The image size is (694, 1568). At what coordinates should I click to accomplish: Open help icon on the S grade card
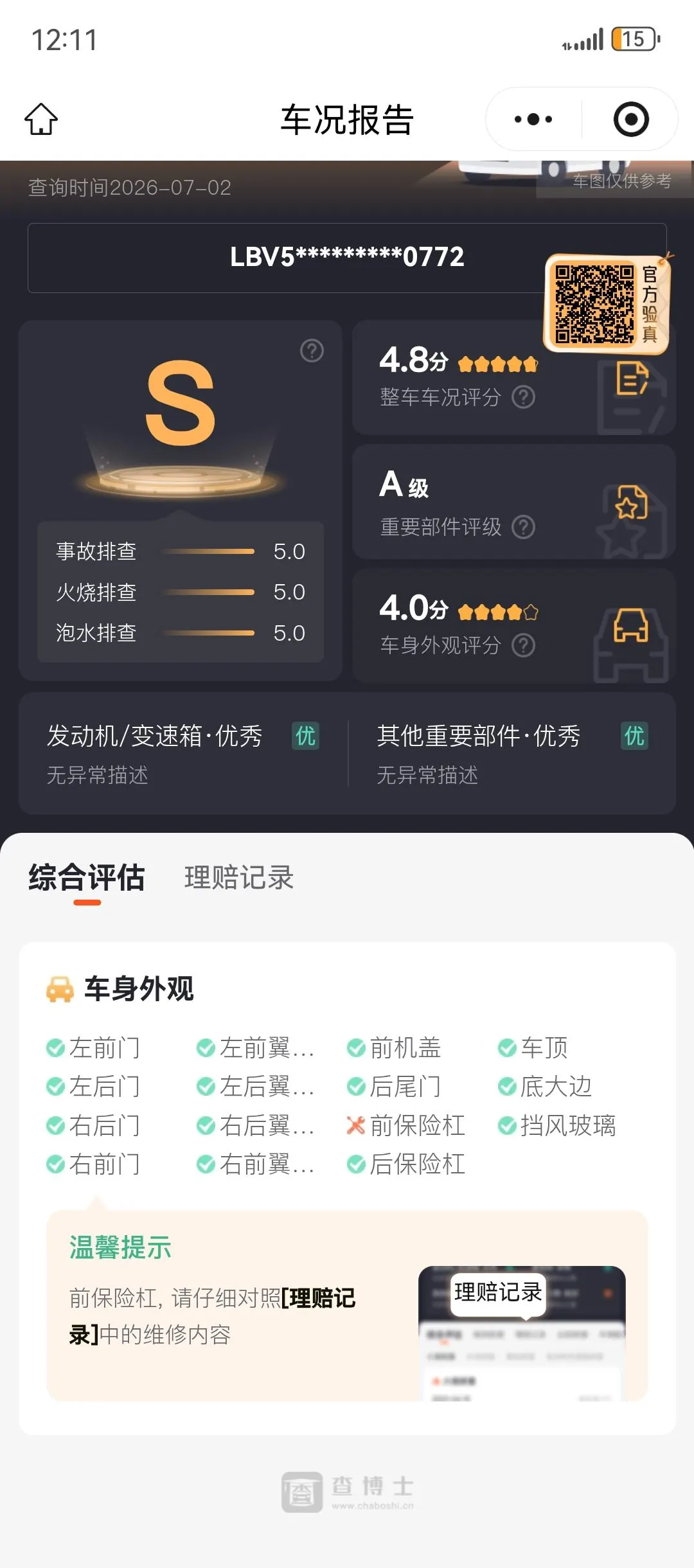312,351
